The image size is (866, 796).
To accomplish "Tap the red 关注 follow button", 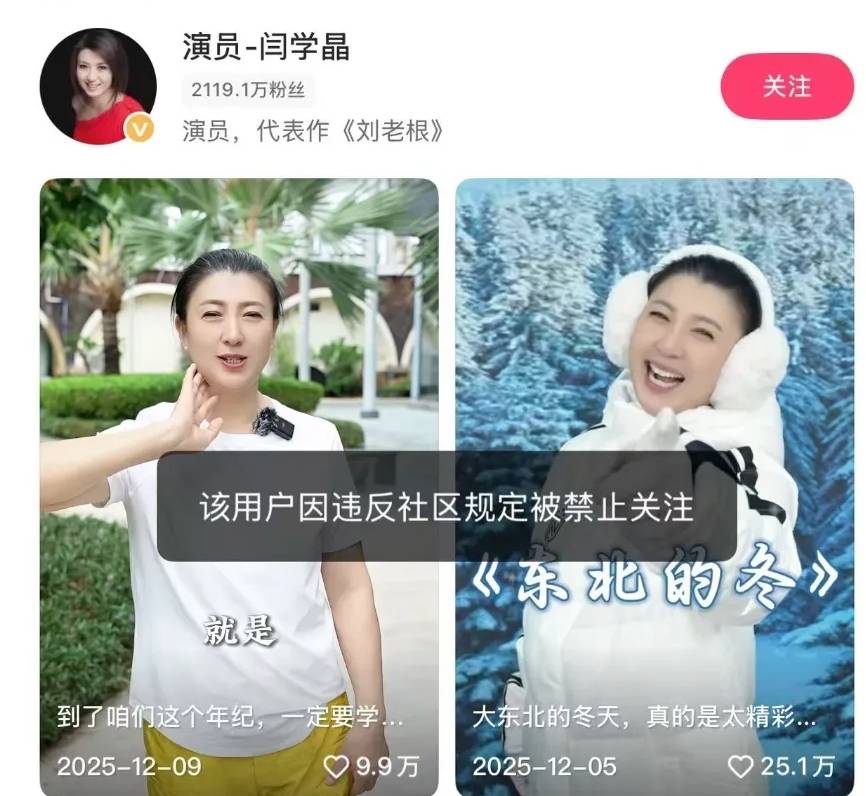I will (786, 86).
